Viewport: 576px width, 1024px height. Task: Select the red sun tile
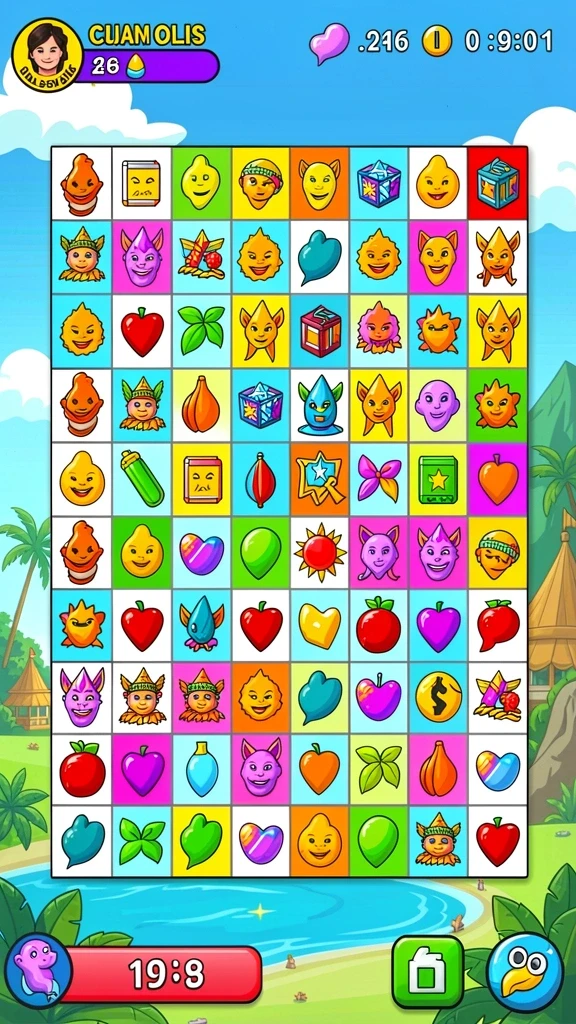320,553
